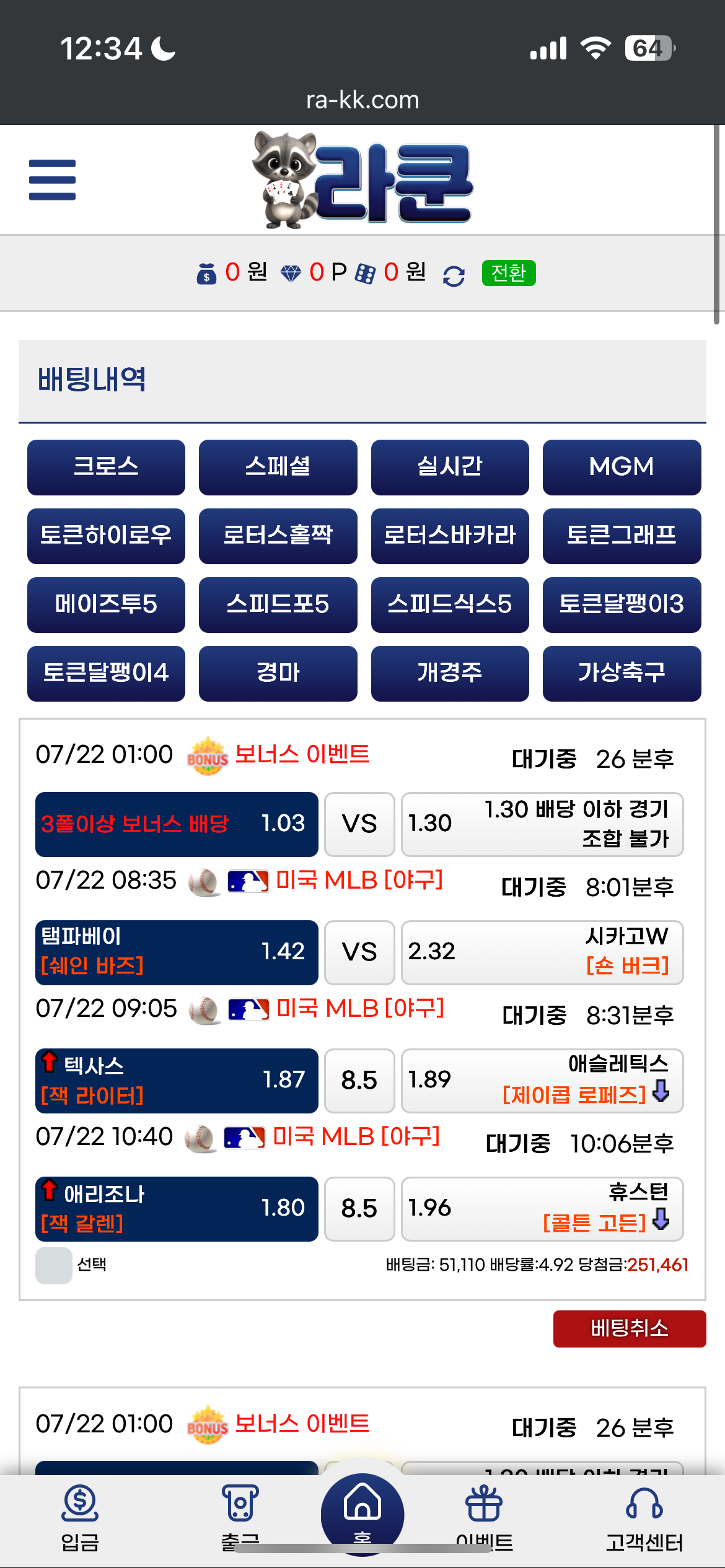Open the 가상축구 category
The image size is (725, 1568).
pos(622,674)
